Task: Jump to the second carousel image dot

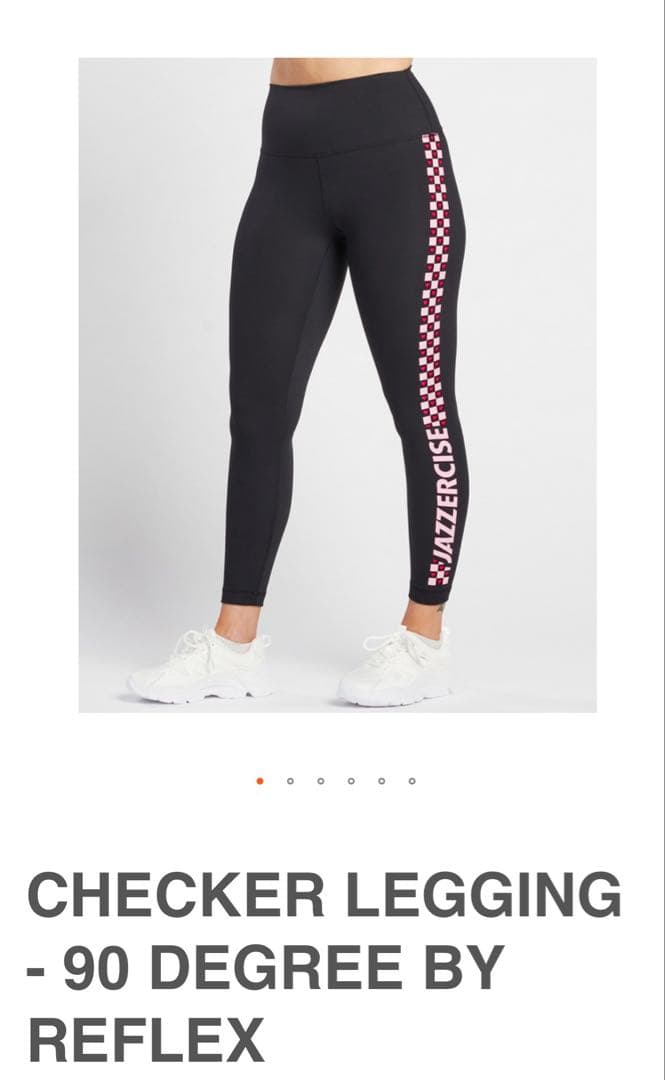Action: [x=290, y=781]
